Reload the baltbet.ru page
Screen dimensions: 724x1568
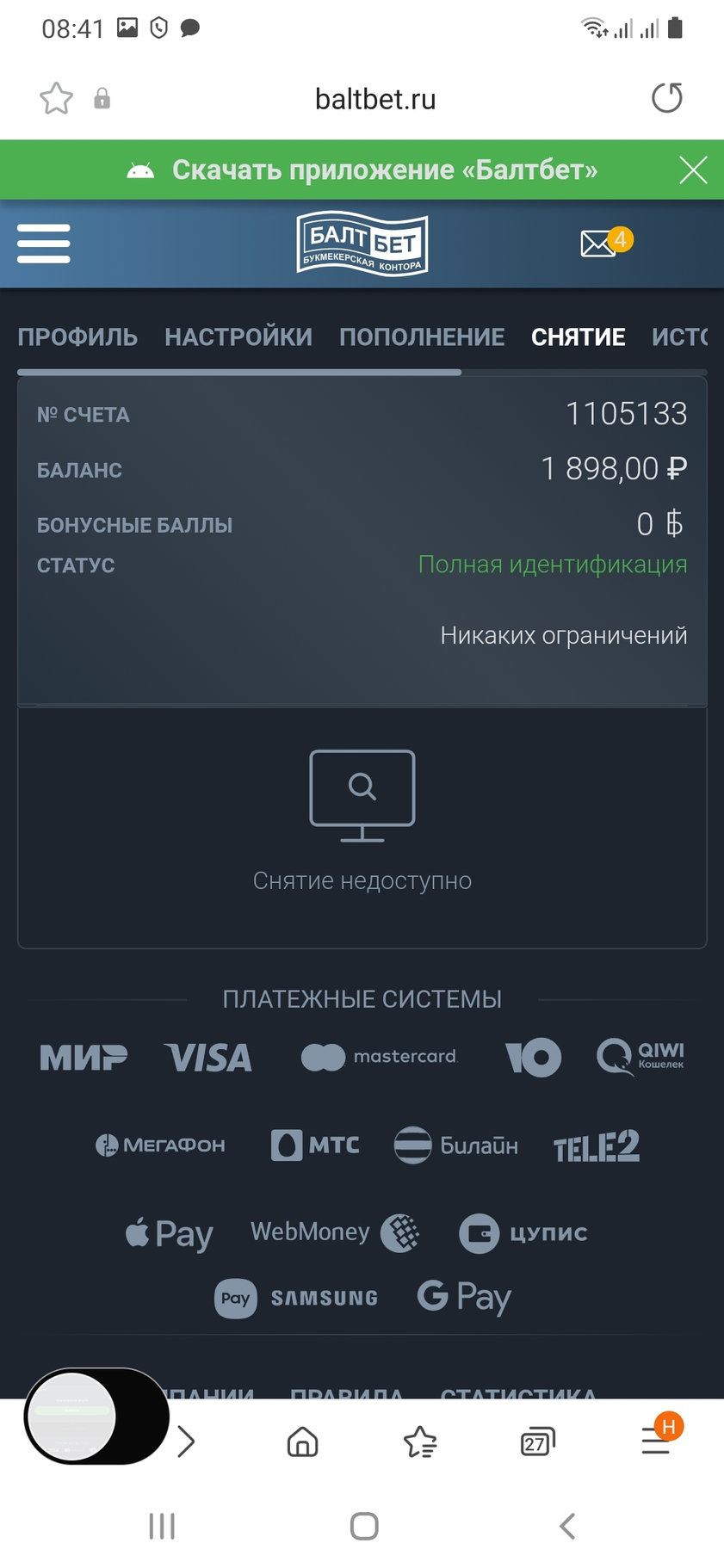(666, 98)
